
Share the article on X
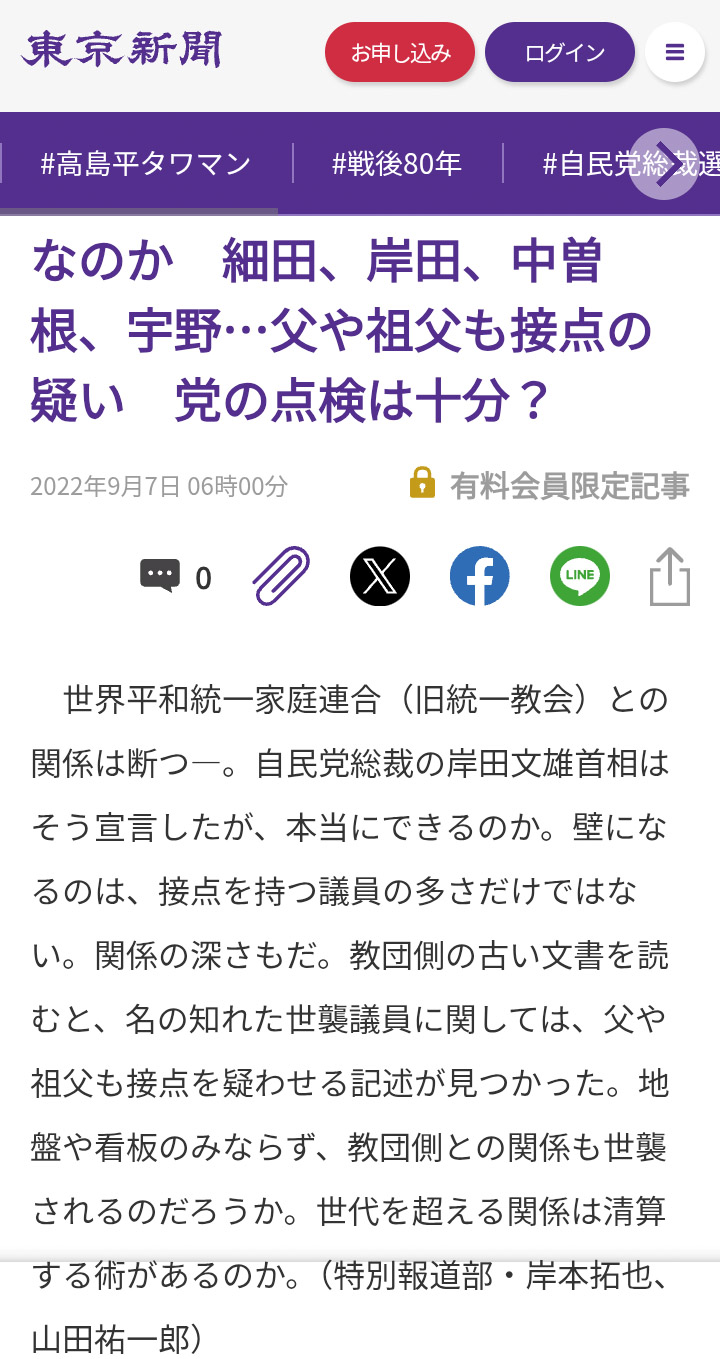[380, 576]
